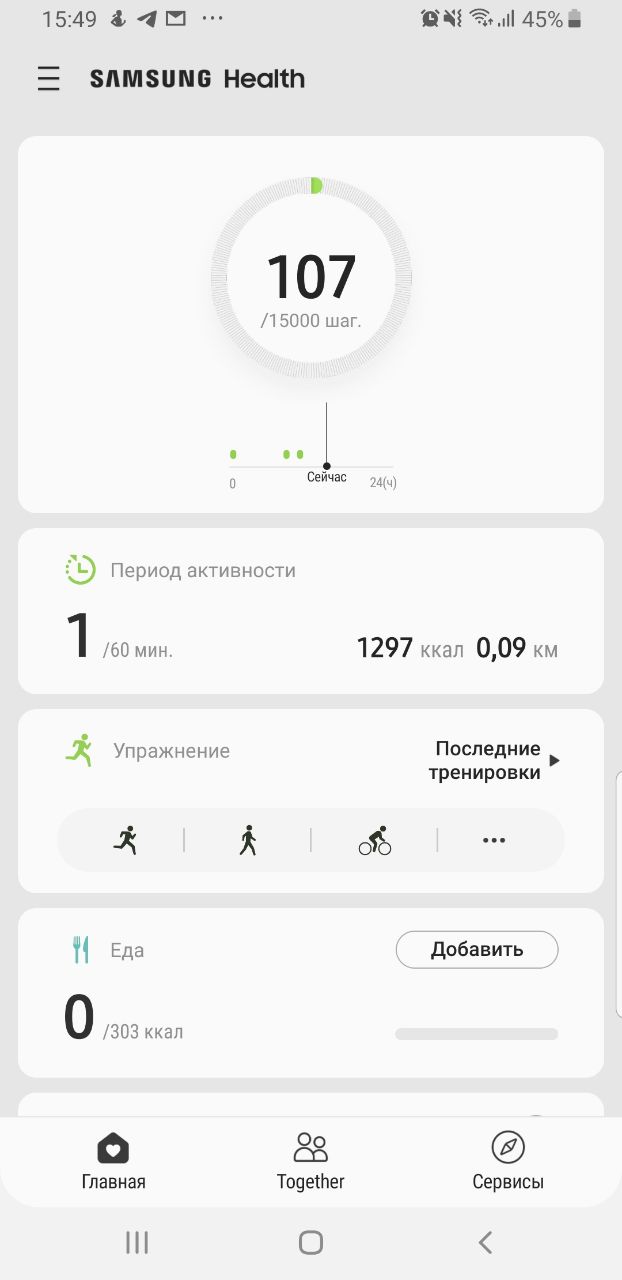This screenshot has width=622, height=1280.
Task: Open the hamburger drawer menu
Action: pyautogui.click(x=48, y=79)
